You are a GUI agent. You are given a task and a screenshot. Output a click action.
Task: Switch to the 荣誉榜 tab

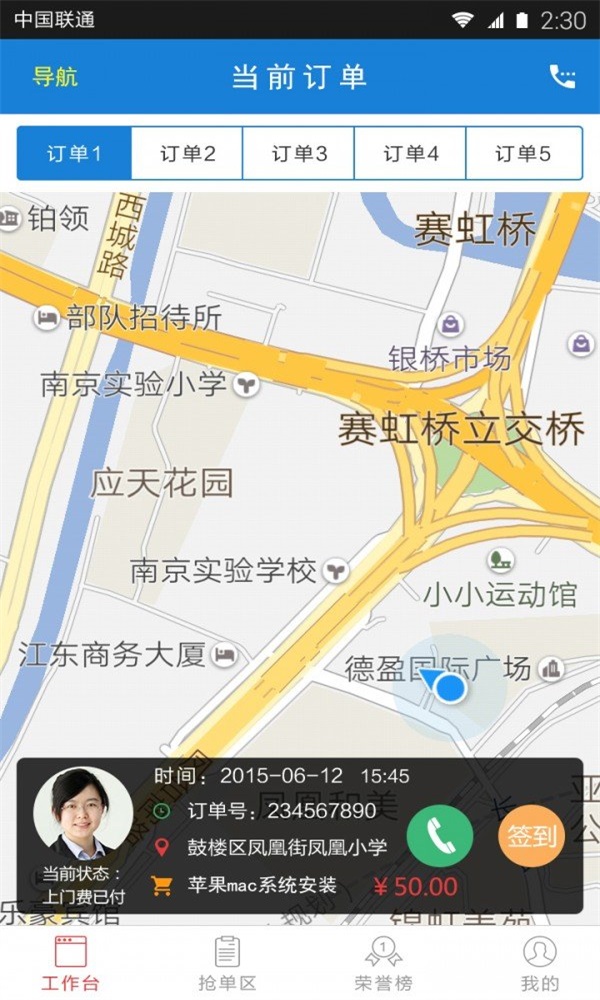[383, 964]
